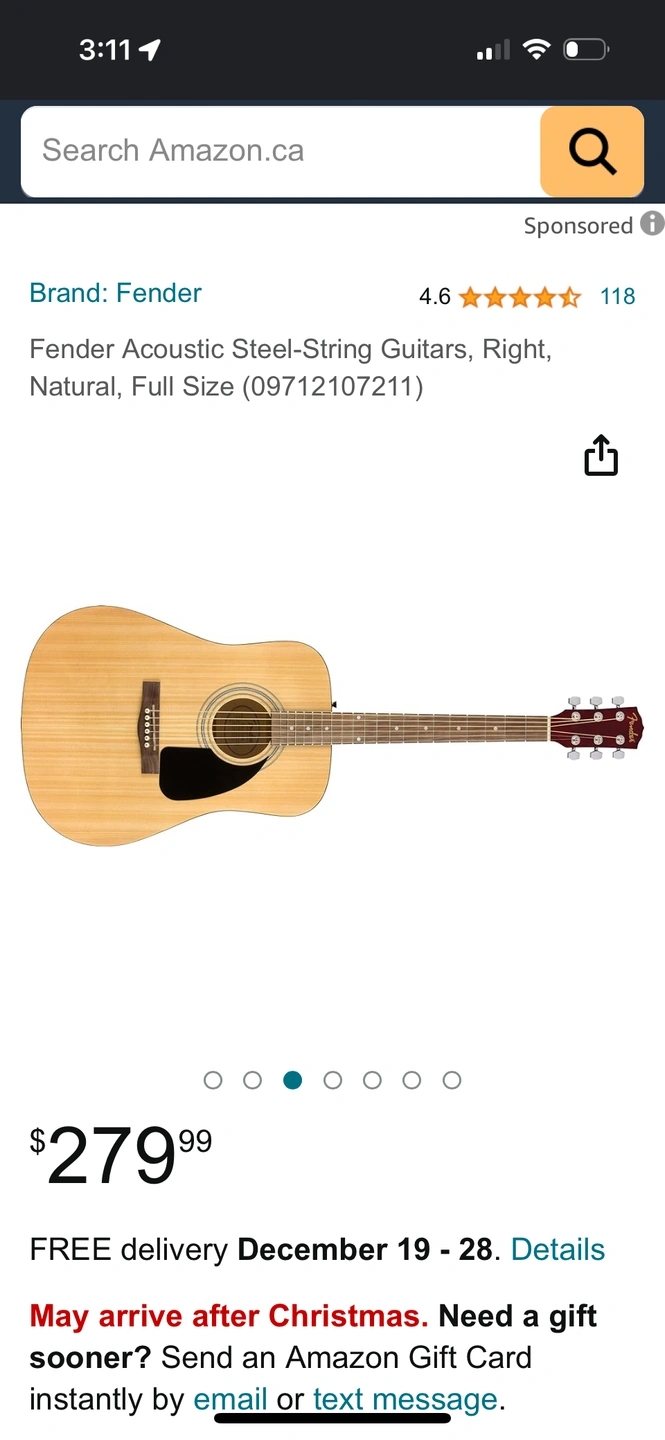Open the Sponsored info icon

[652, 224]
